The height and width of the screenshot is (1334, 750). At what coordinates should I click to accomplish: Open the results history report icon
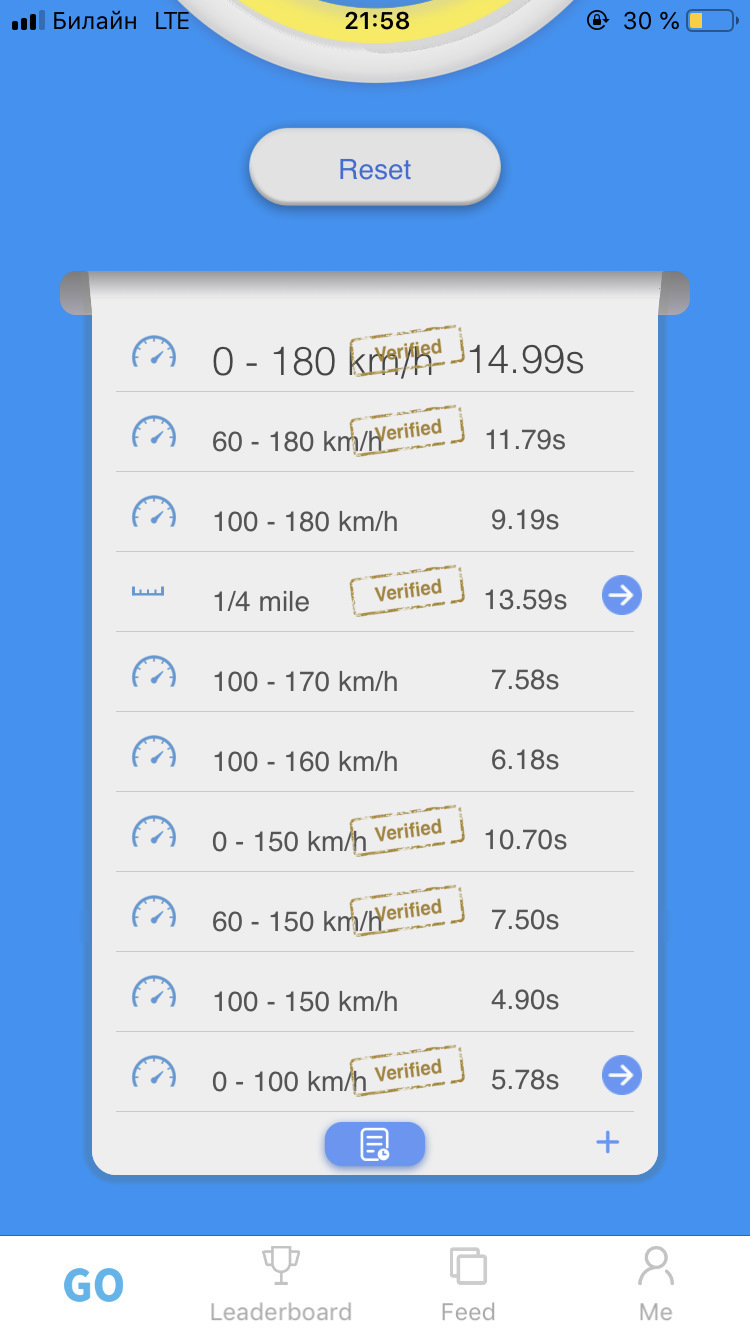click(375, 1143)
